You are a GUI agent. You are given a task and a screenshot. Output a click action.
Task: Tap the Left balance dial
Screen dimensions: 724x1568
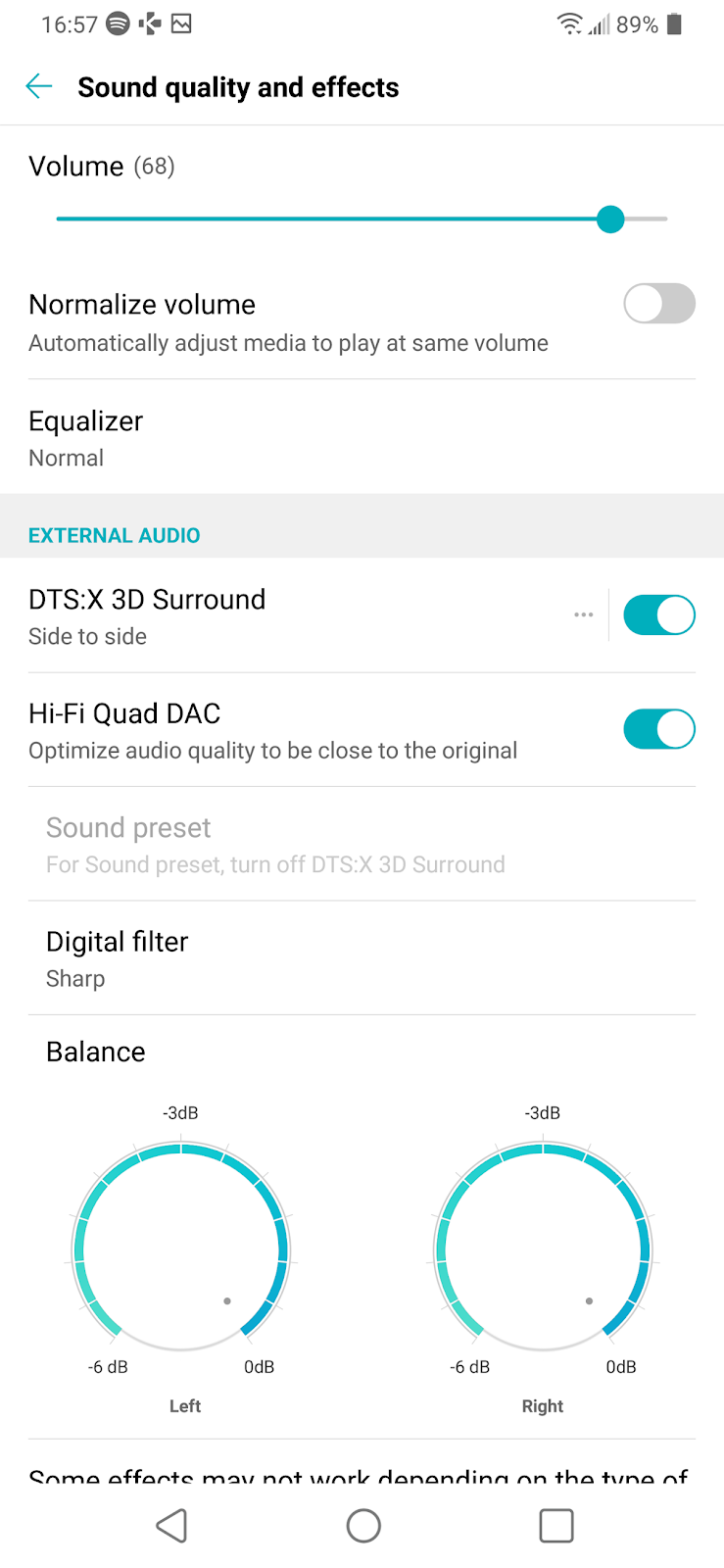tap(181, 1250)
